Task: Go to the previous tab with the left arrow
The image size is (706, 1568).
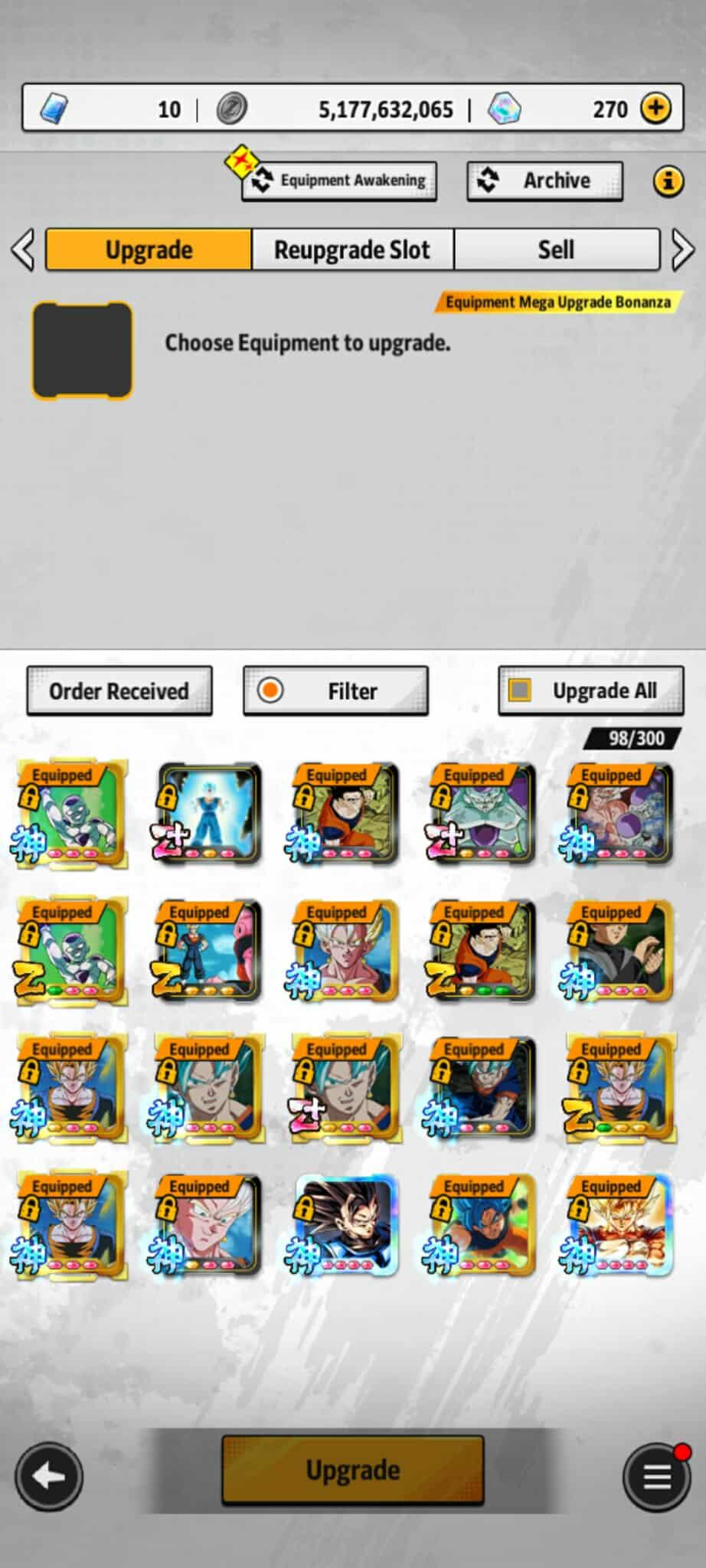Action: [23, 250]
